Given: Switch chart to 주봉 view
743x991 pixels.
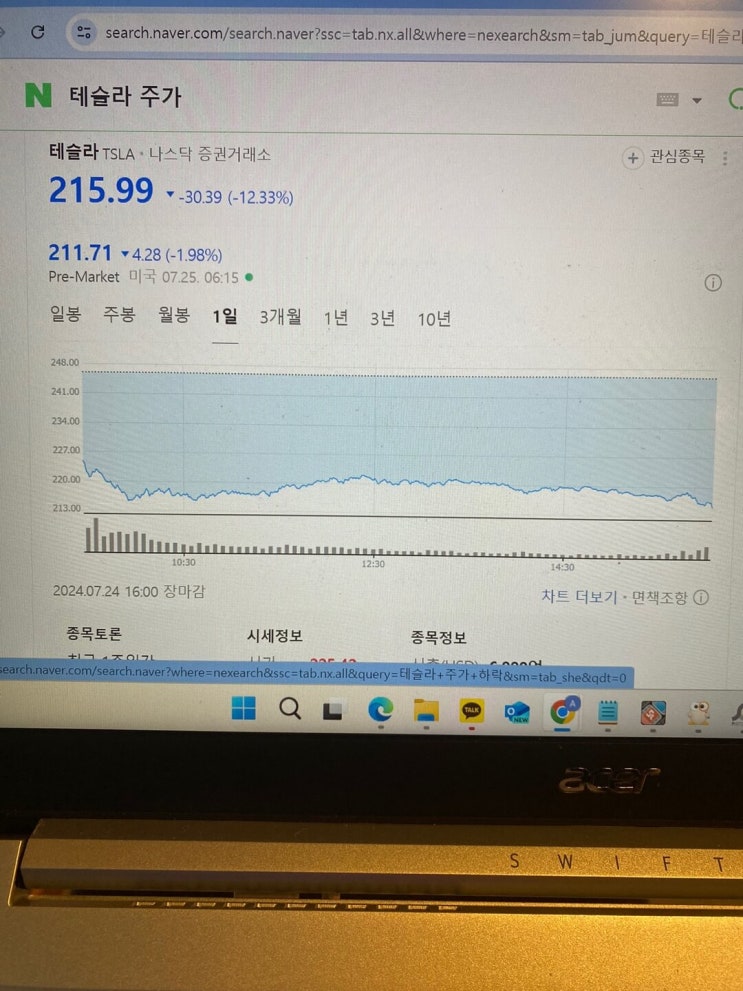Looking at the screenshot, I should tap(119, 315).
